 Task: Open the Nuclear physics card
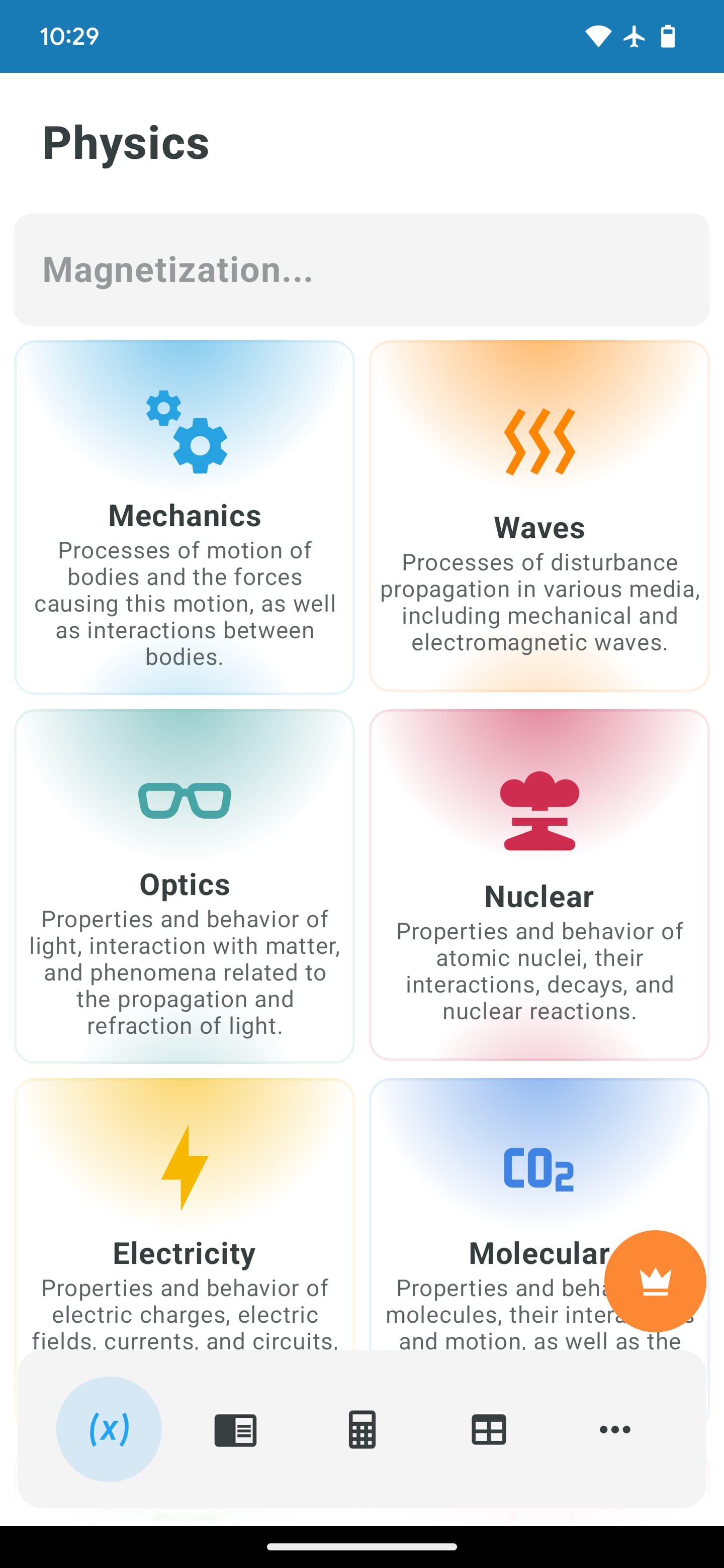pos(539,885)
